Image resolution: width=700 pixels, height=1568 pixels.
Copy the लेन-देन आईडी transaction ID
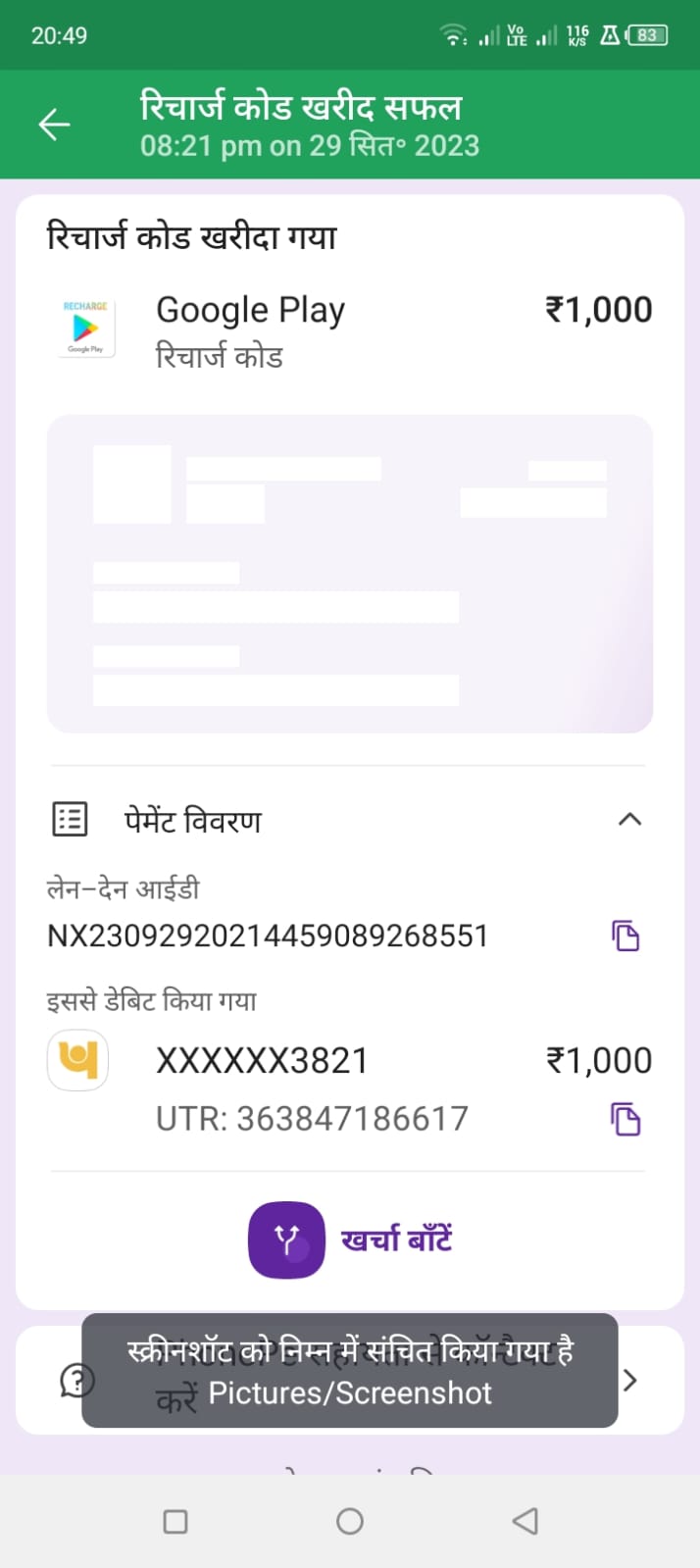[625, 936]
